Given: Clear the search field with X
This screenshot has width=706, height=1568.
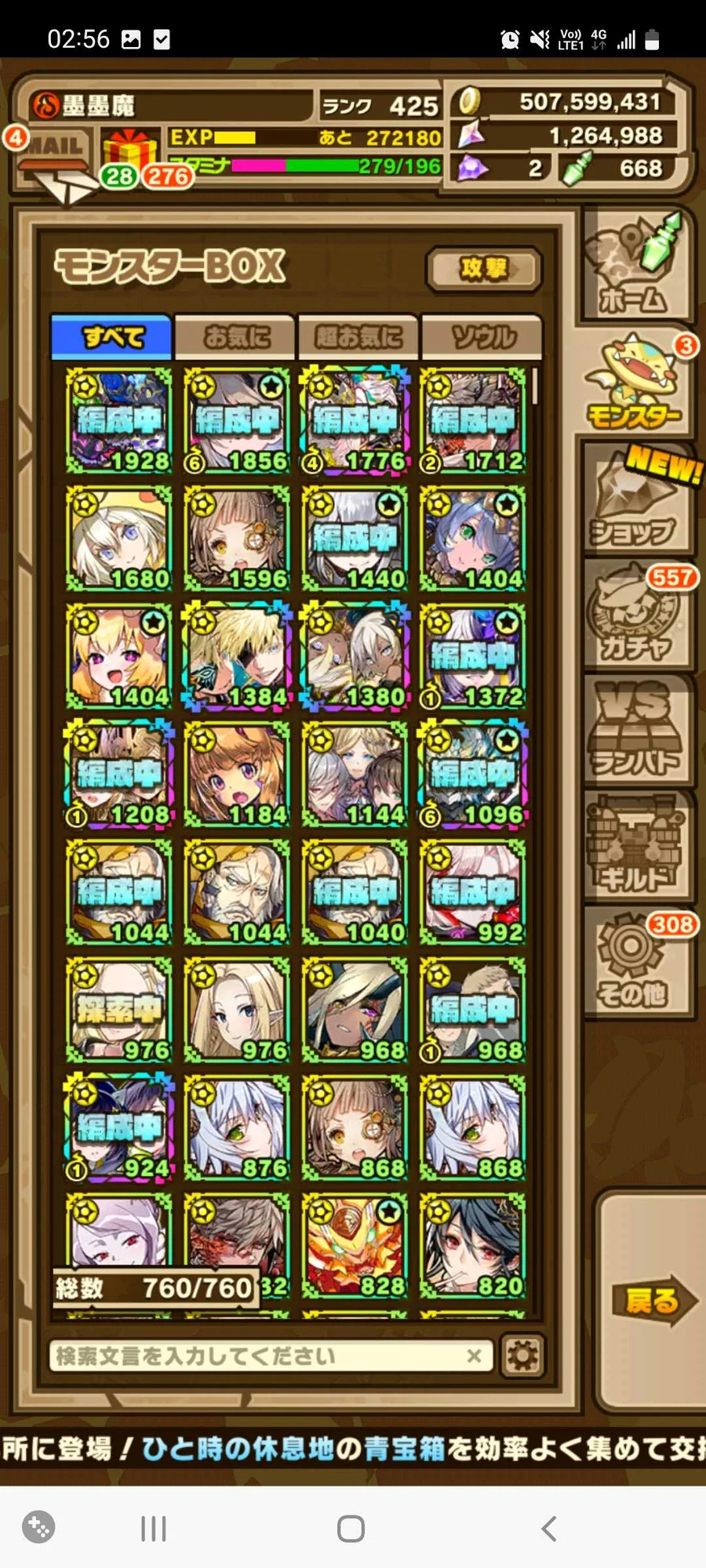Looking at the screenshot, I should coord(474,1356).
